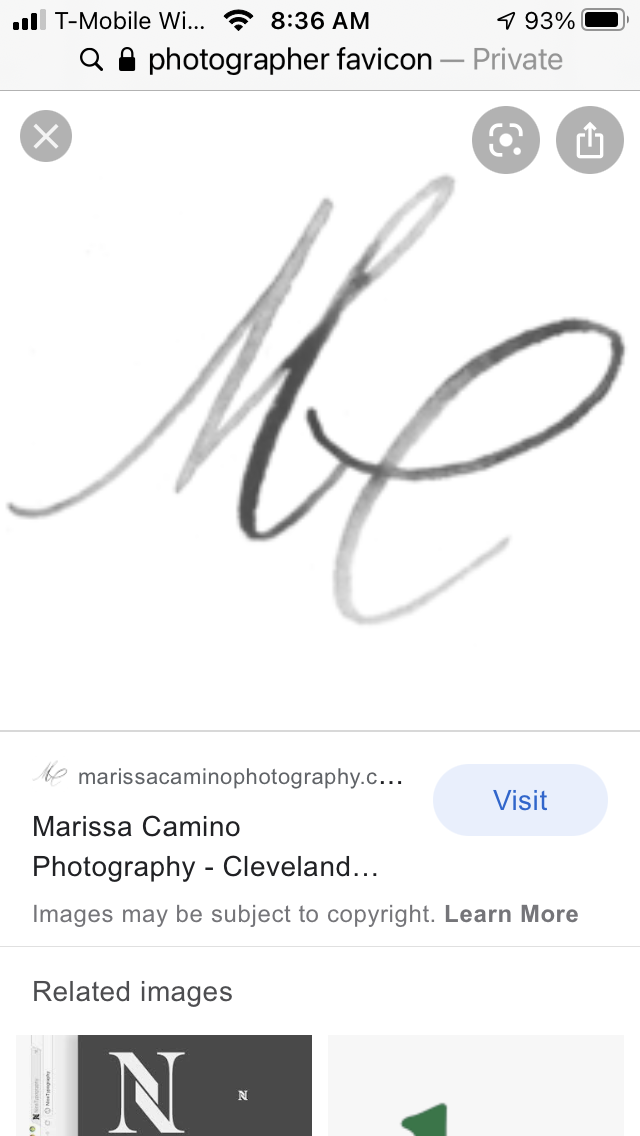The width and height of the screenshot is (640, 1136).
Task: Open the Learn More copyright link
Action: [x=511, y=914]
